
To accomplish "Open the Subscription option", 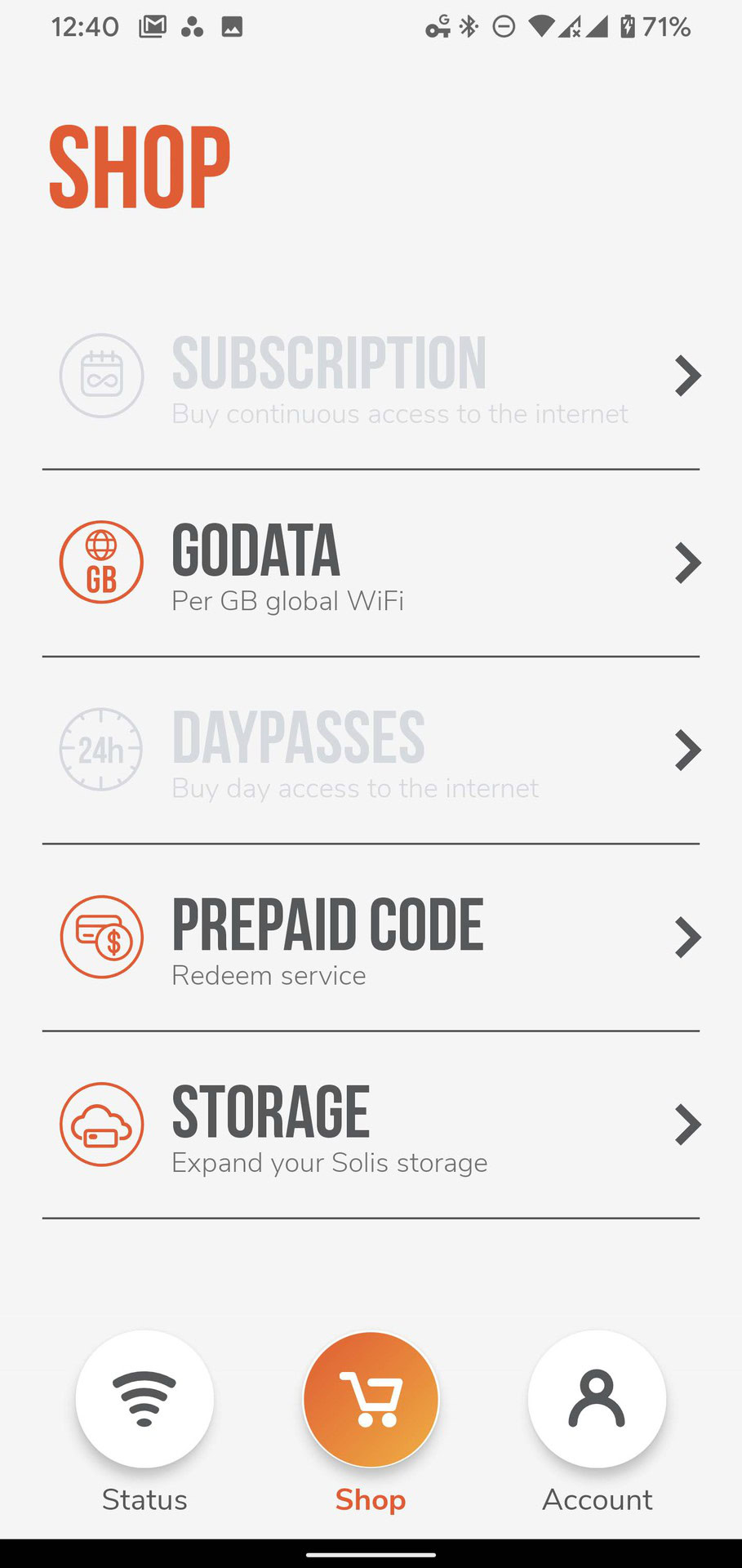I will (371, 376).
